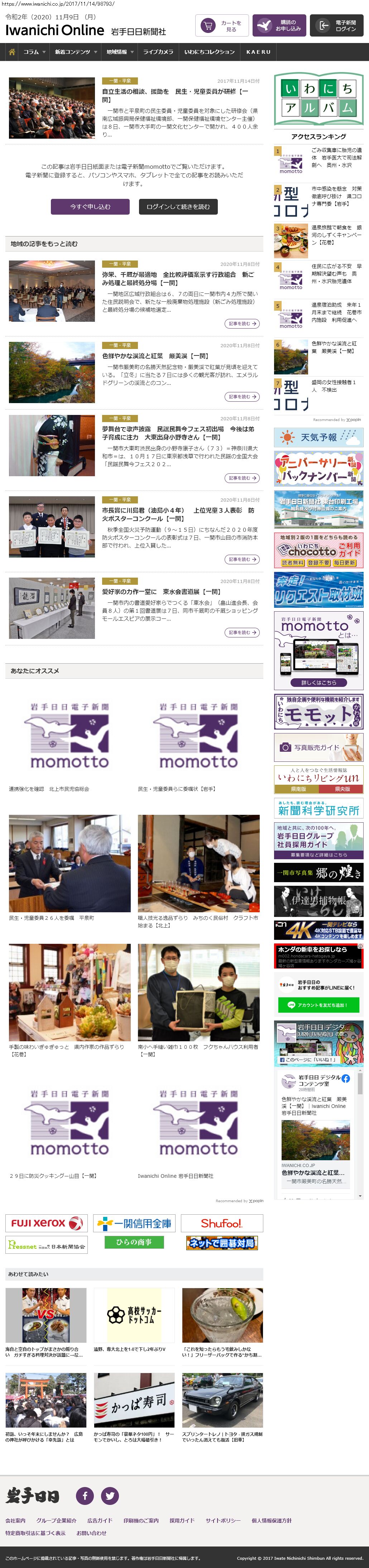Open the Facebook icon in the footer

[85, 1496]
